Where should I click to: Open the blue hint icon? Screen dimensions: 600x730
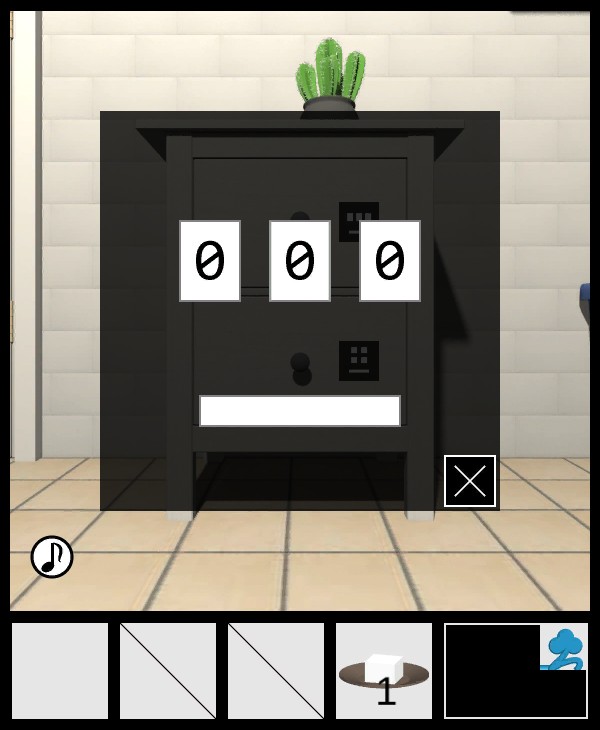pos(564,647)
